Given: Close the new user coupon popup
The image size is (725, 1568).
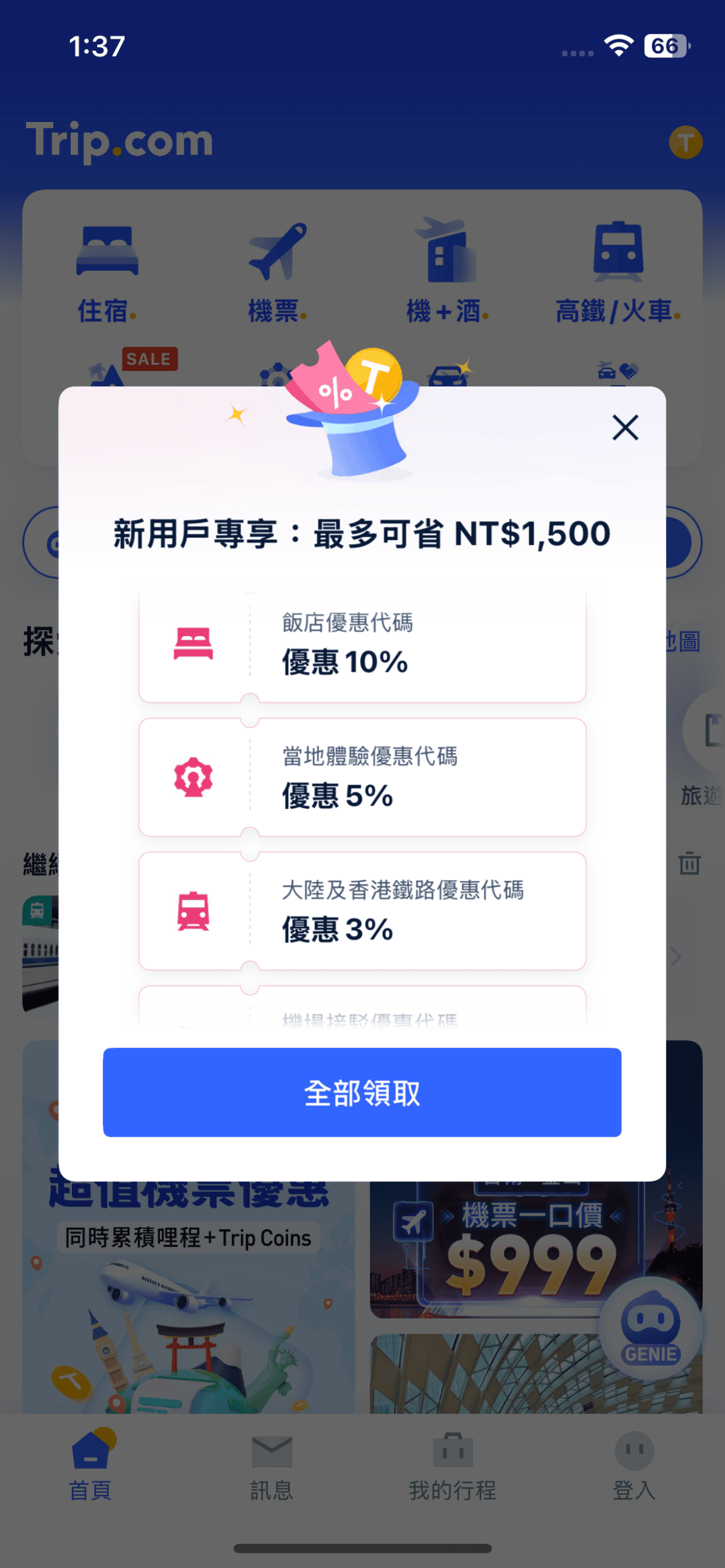Looking at the screenshot, I should click(625, 427).
